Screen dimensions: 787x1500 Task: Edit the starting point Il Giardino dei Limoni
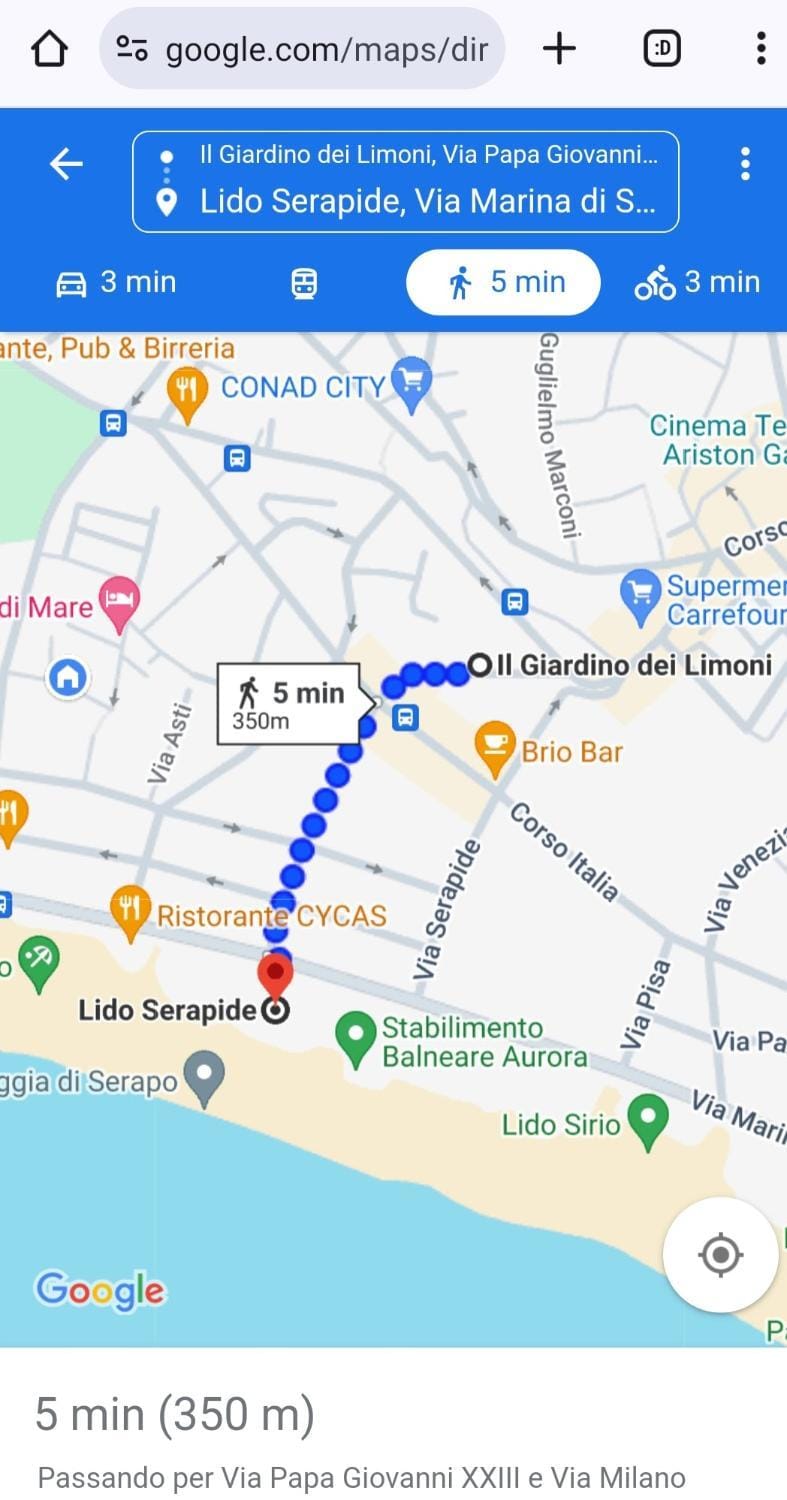pos(427,155)
